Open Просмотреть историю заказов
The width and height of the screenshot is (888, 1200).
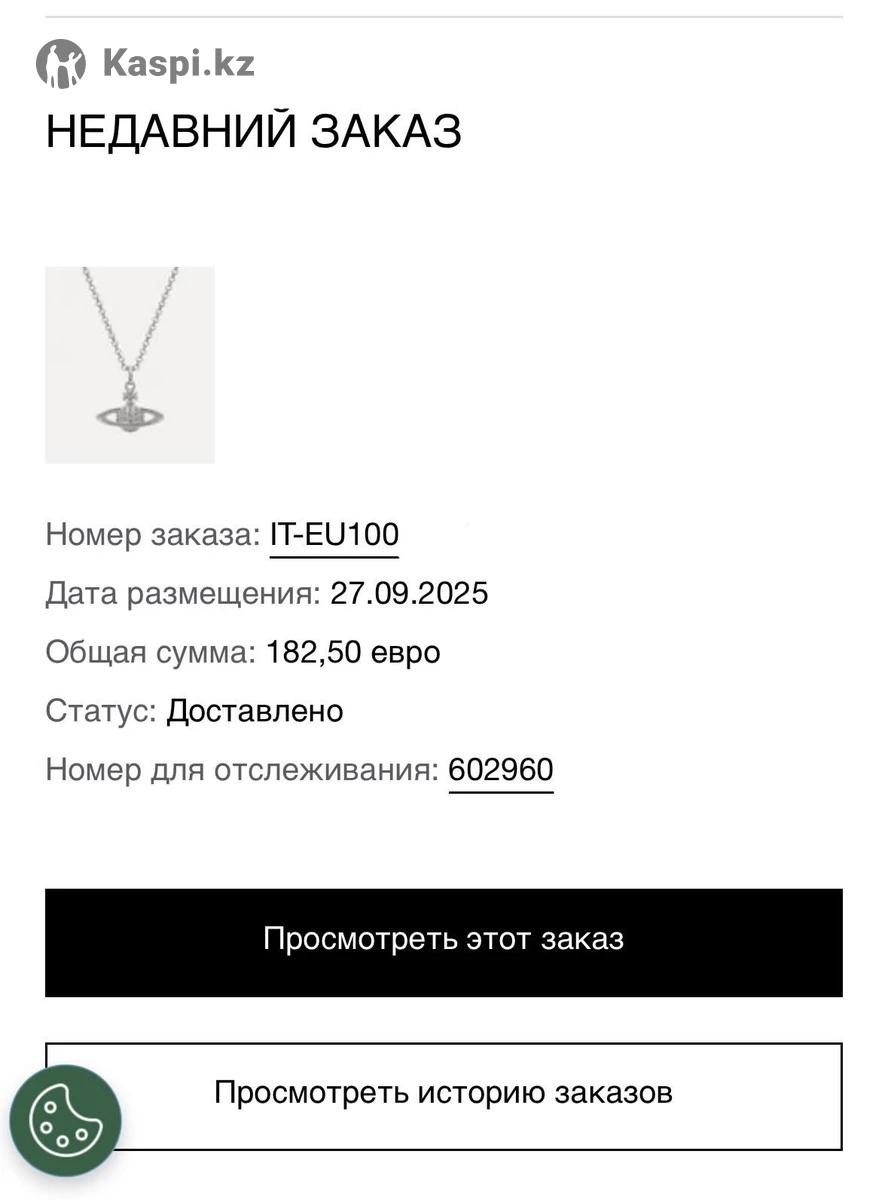(443, 1093)
